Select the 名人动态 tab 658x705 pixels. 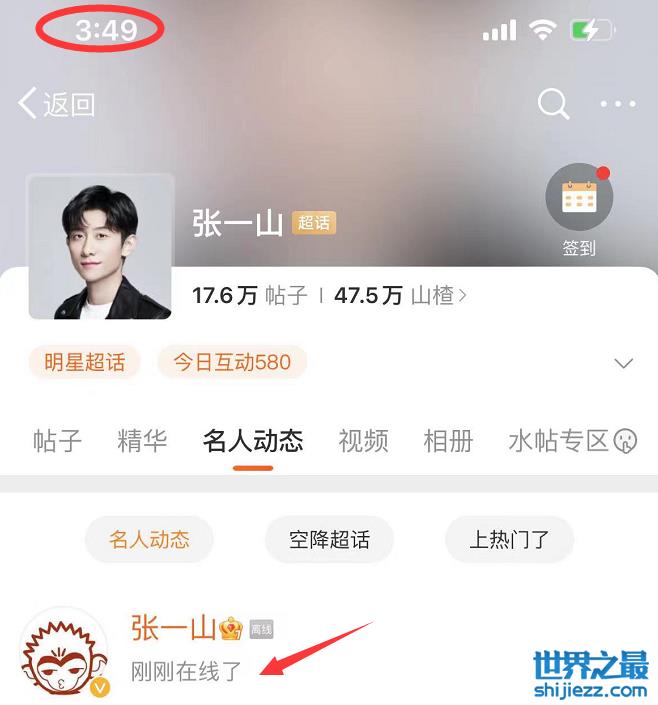253,441
